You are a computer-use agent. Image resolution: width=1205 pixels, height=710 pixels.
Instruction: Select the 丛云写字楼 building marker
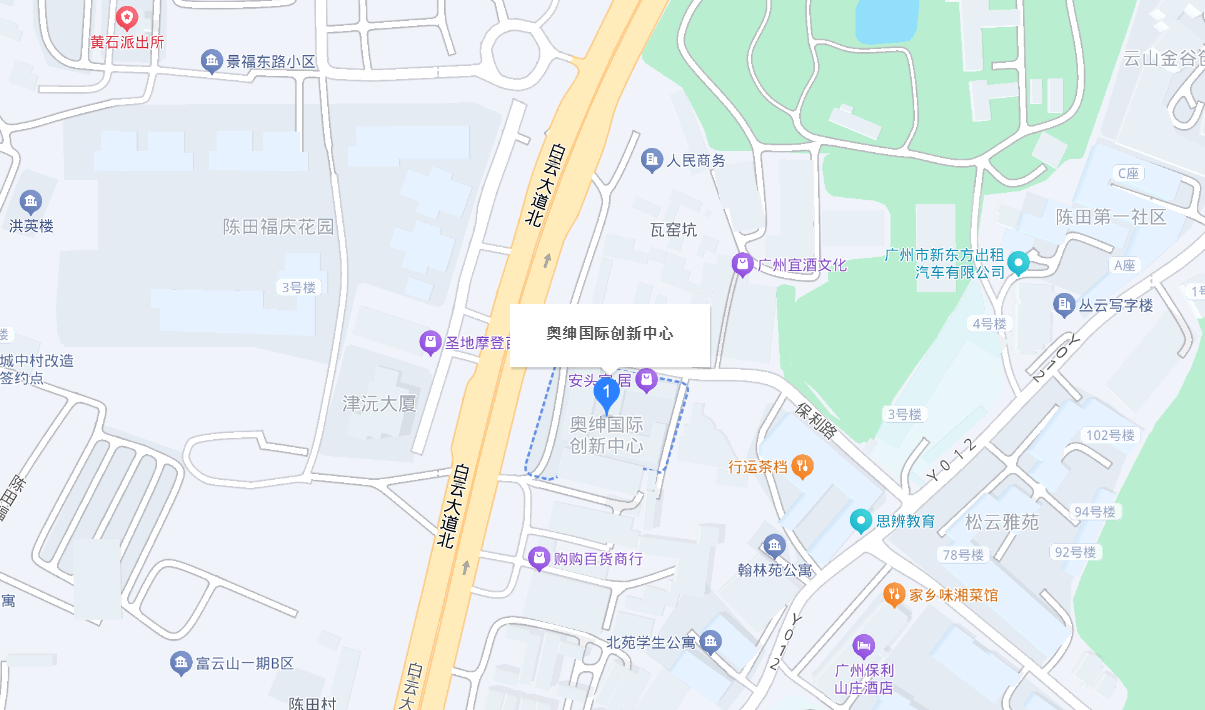point(1064,305)
